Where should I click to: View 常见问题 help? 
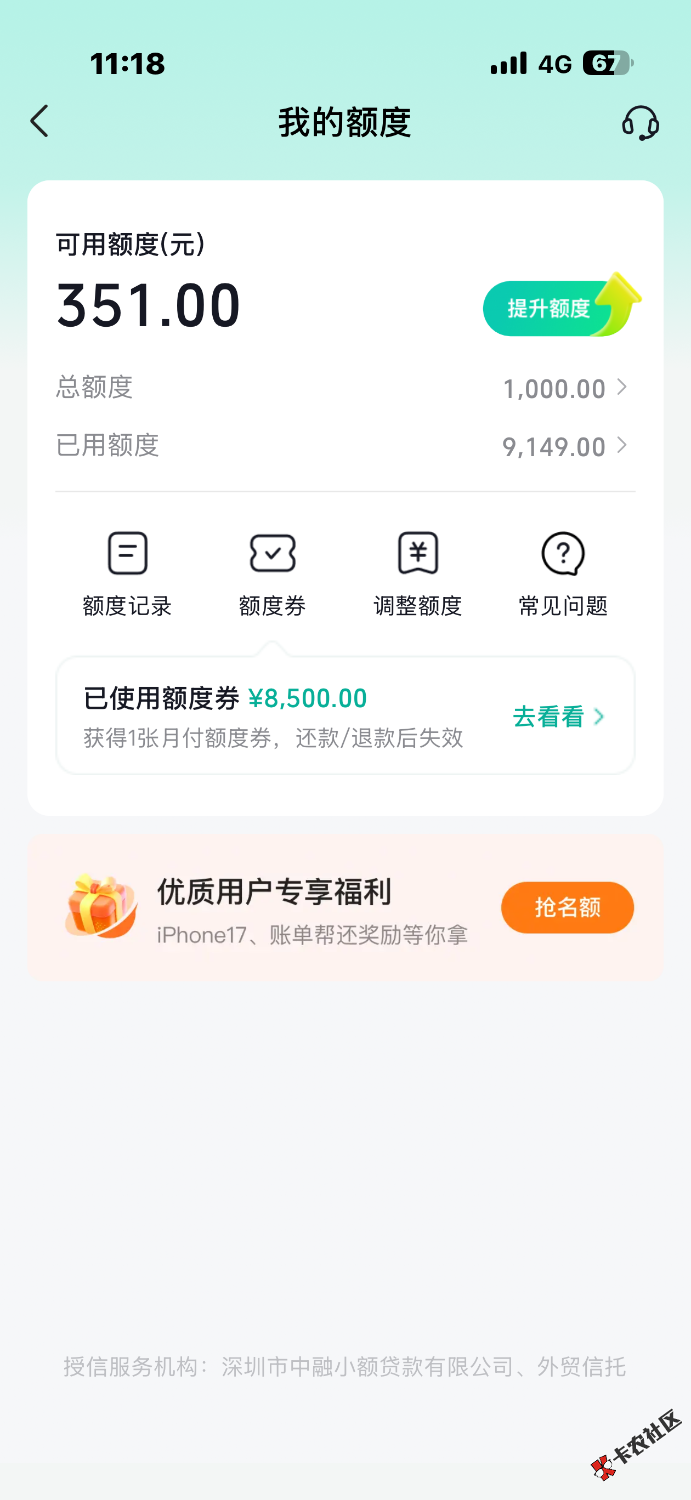[x=563, y=574]
